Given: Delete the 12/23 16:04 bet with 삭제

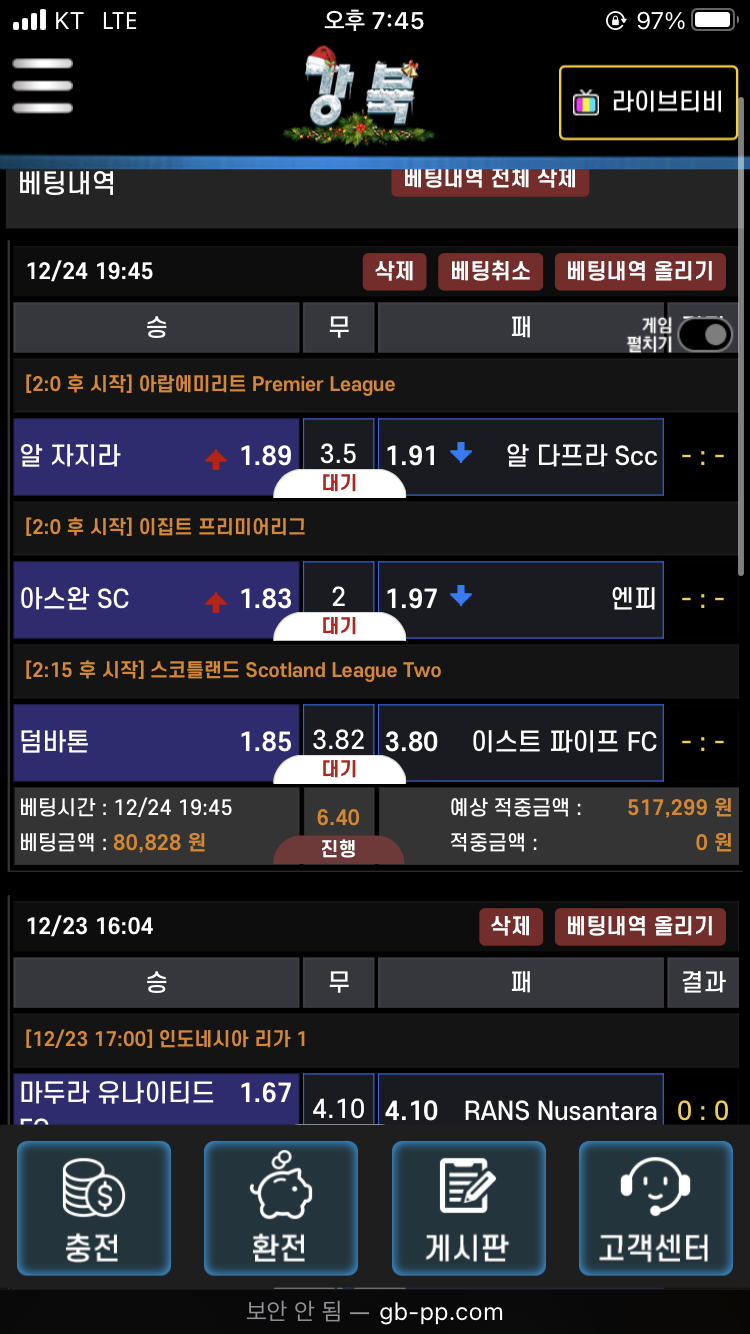Looking at the screenshot, I should [x=510, y=926].
